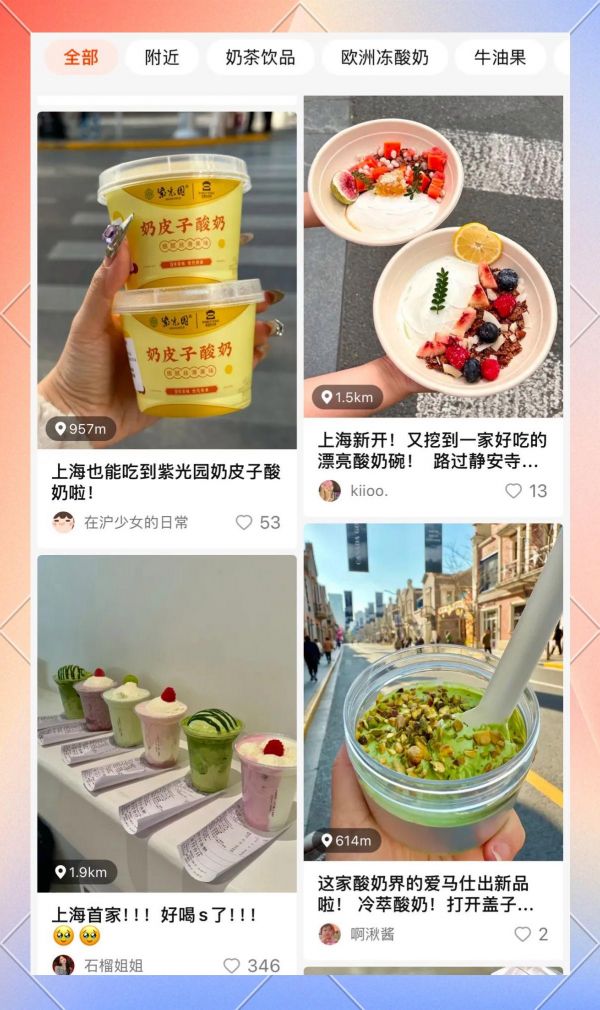Select the 全部 filter chip
This screenshot has width=600, height=1010.
click(x=81, y=57)
